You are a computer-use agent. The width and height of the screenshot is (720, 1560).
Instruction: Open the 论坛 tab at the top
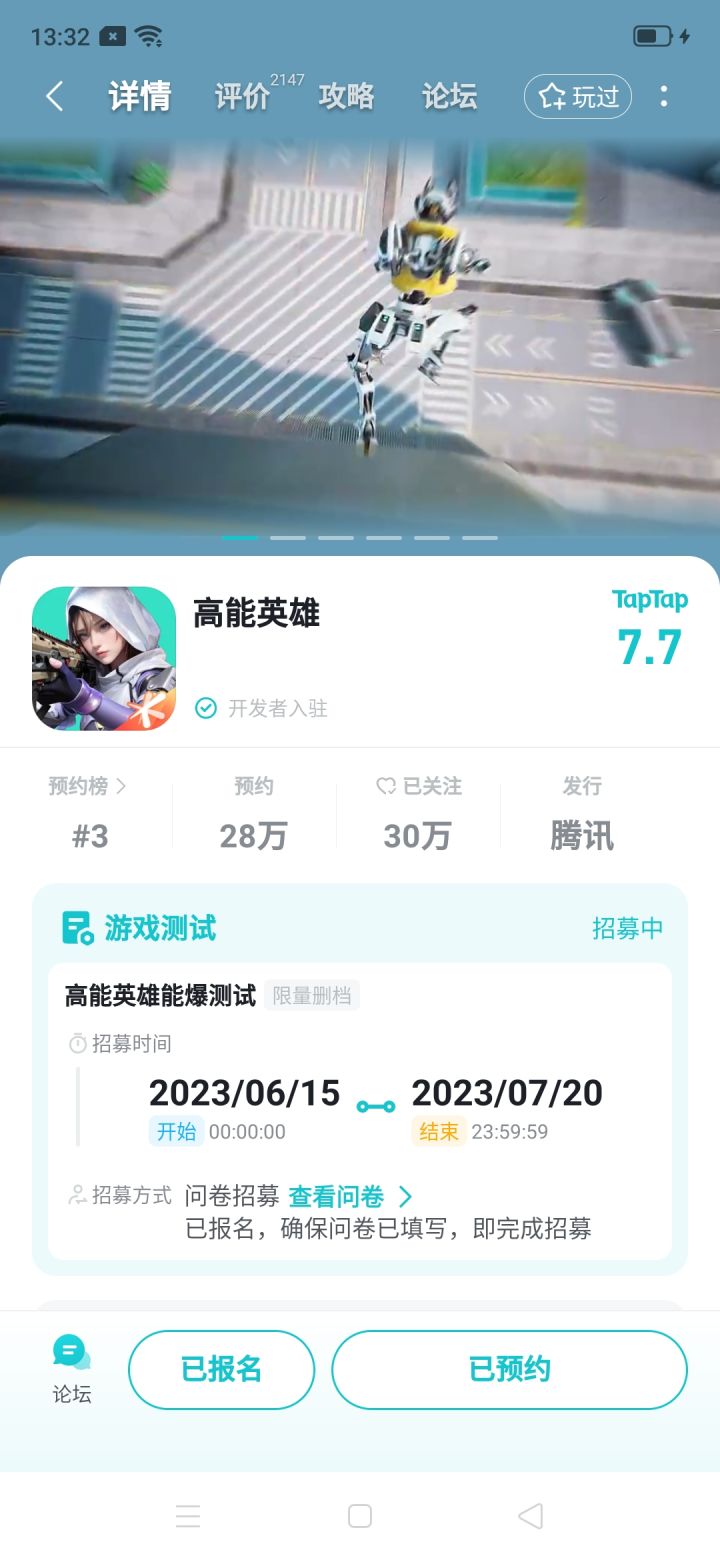449,97
